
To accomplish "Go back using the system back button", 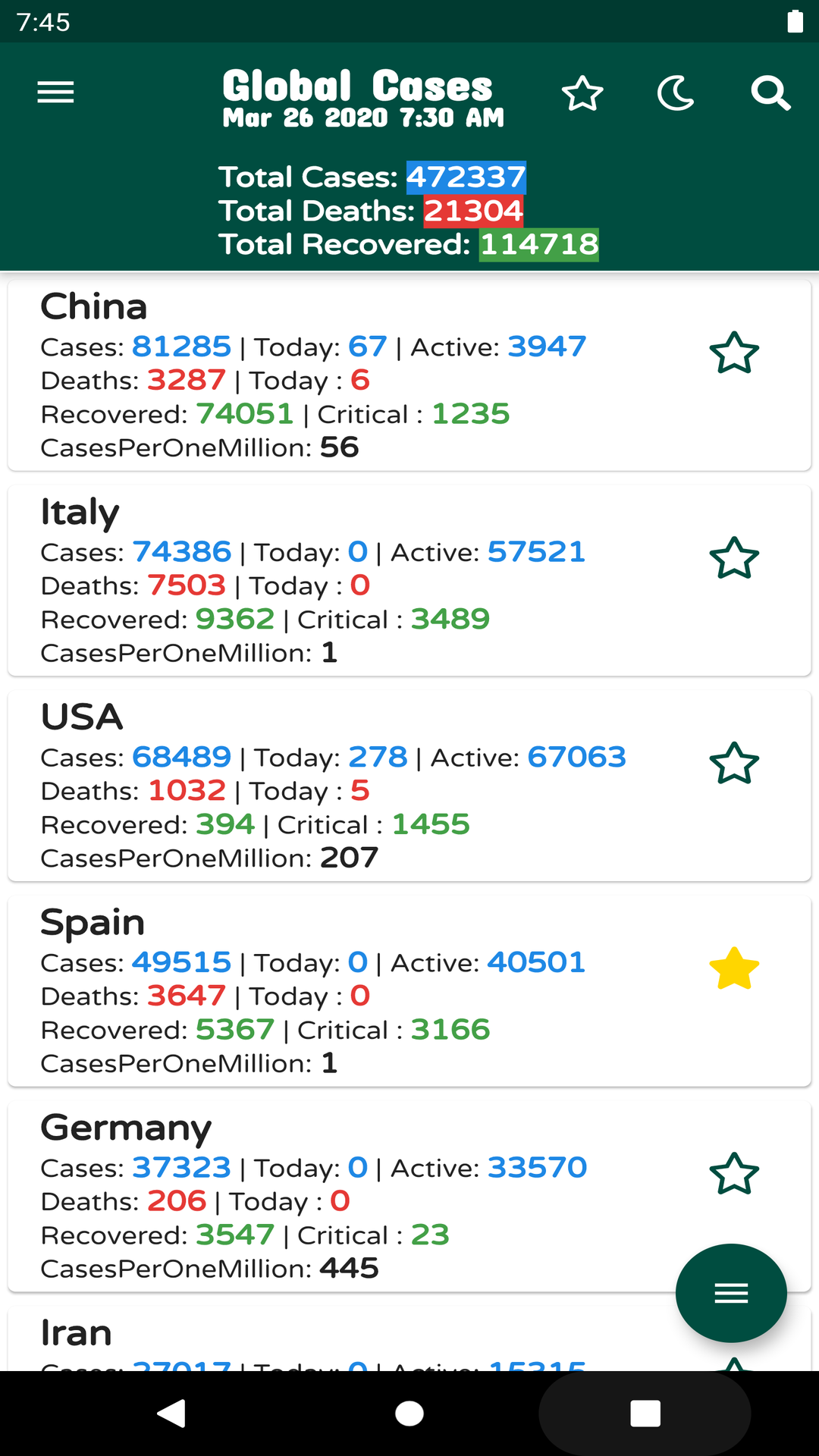I will (x=172, y=1414).
